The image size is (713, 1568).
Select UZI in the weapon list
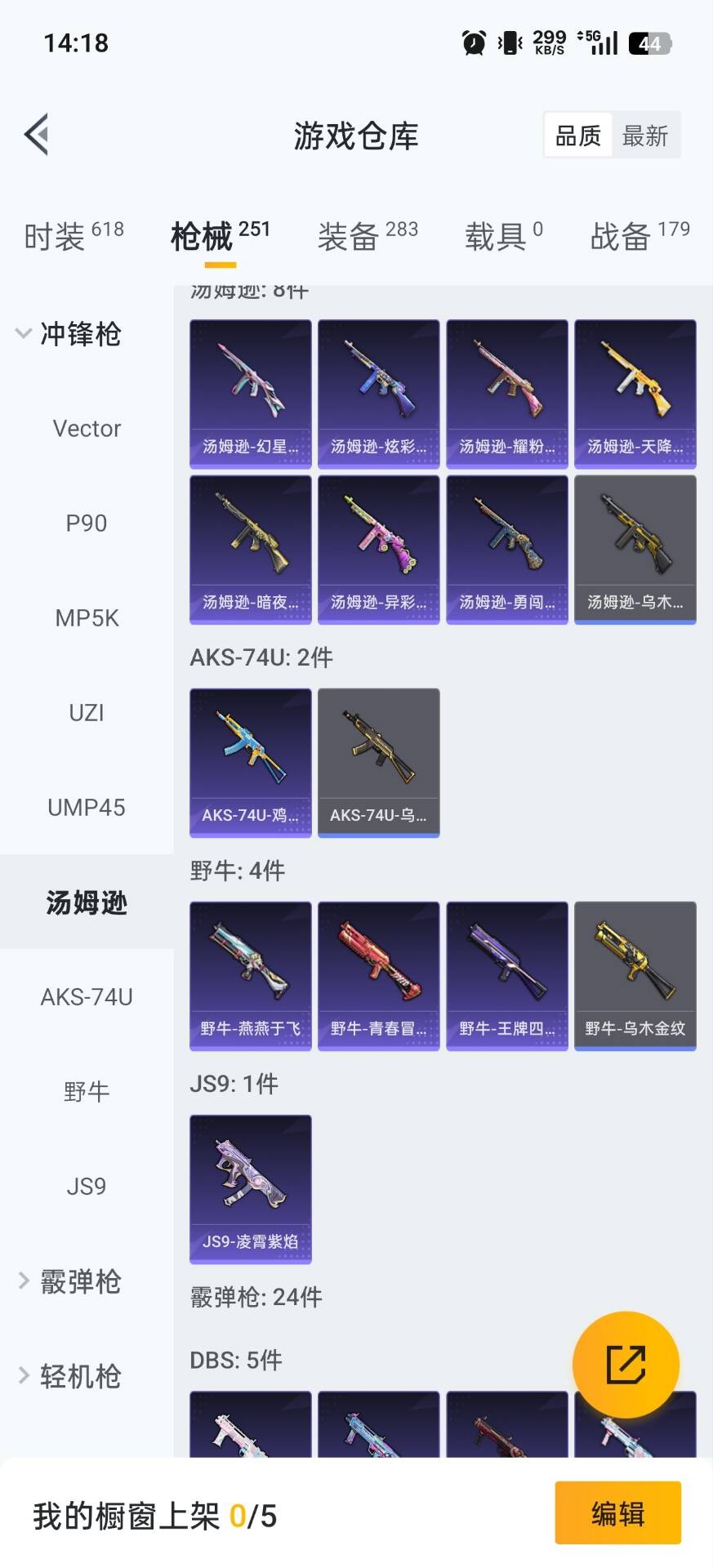(x=86, y=712)
